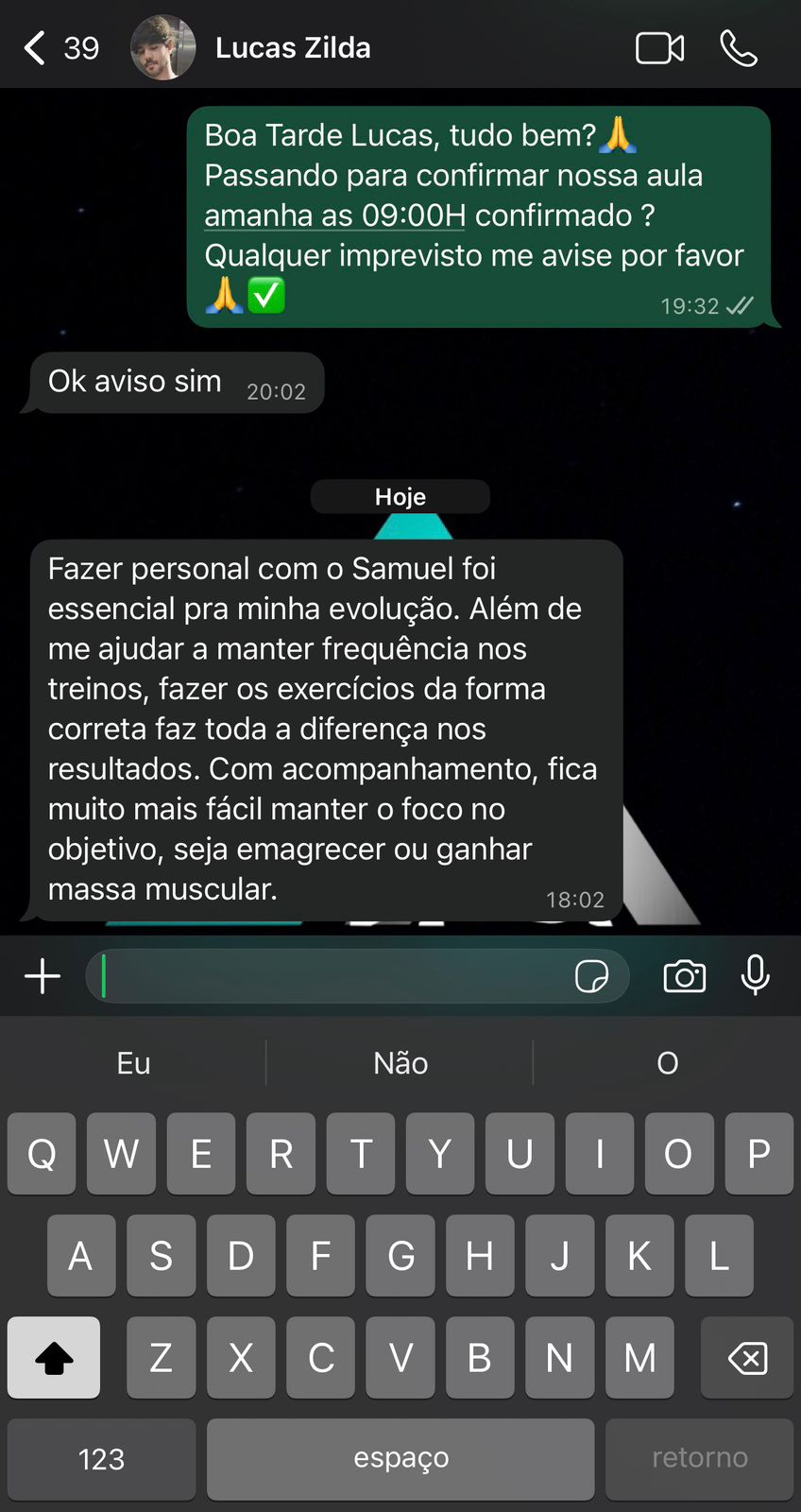
Task: Open Lucas Zilda's contact info
Action: (x=292, y=47)
